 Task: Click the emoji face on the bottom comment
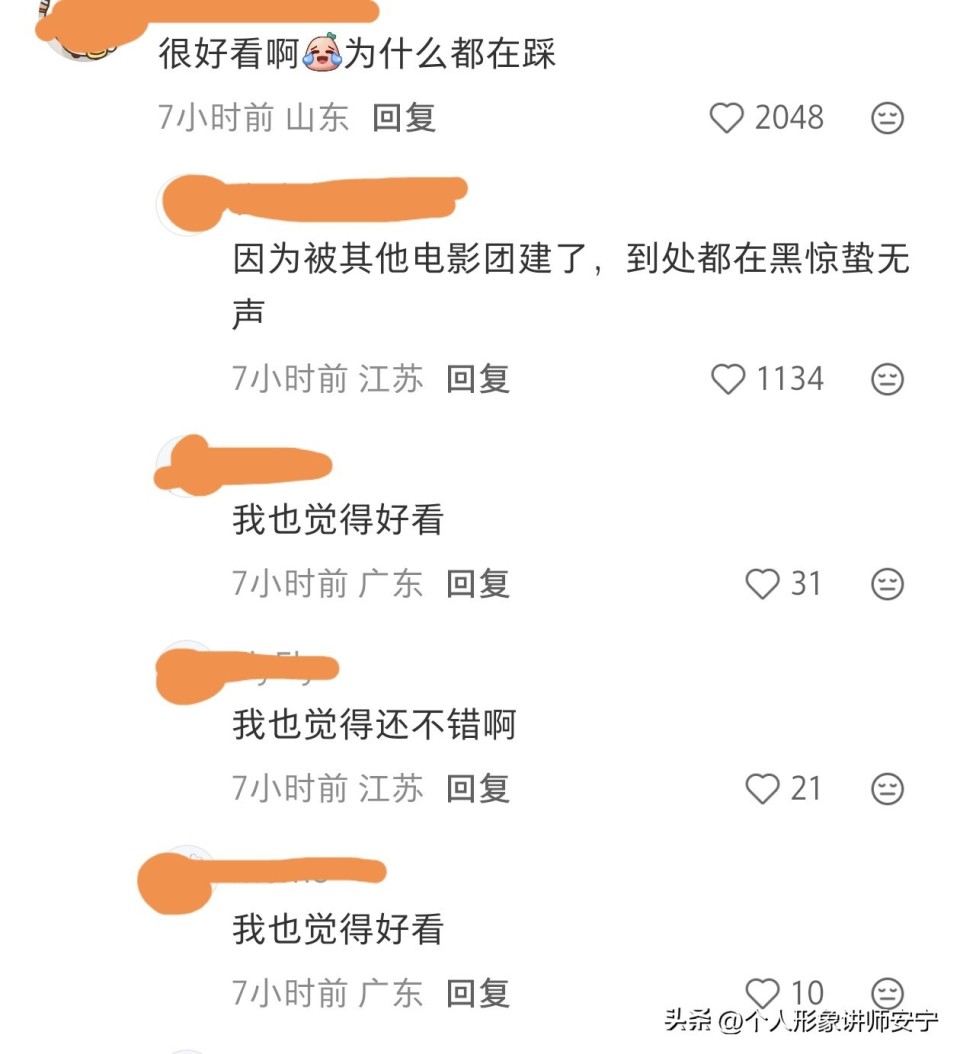(885, 993)
